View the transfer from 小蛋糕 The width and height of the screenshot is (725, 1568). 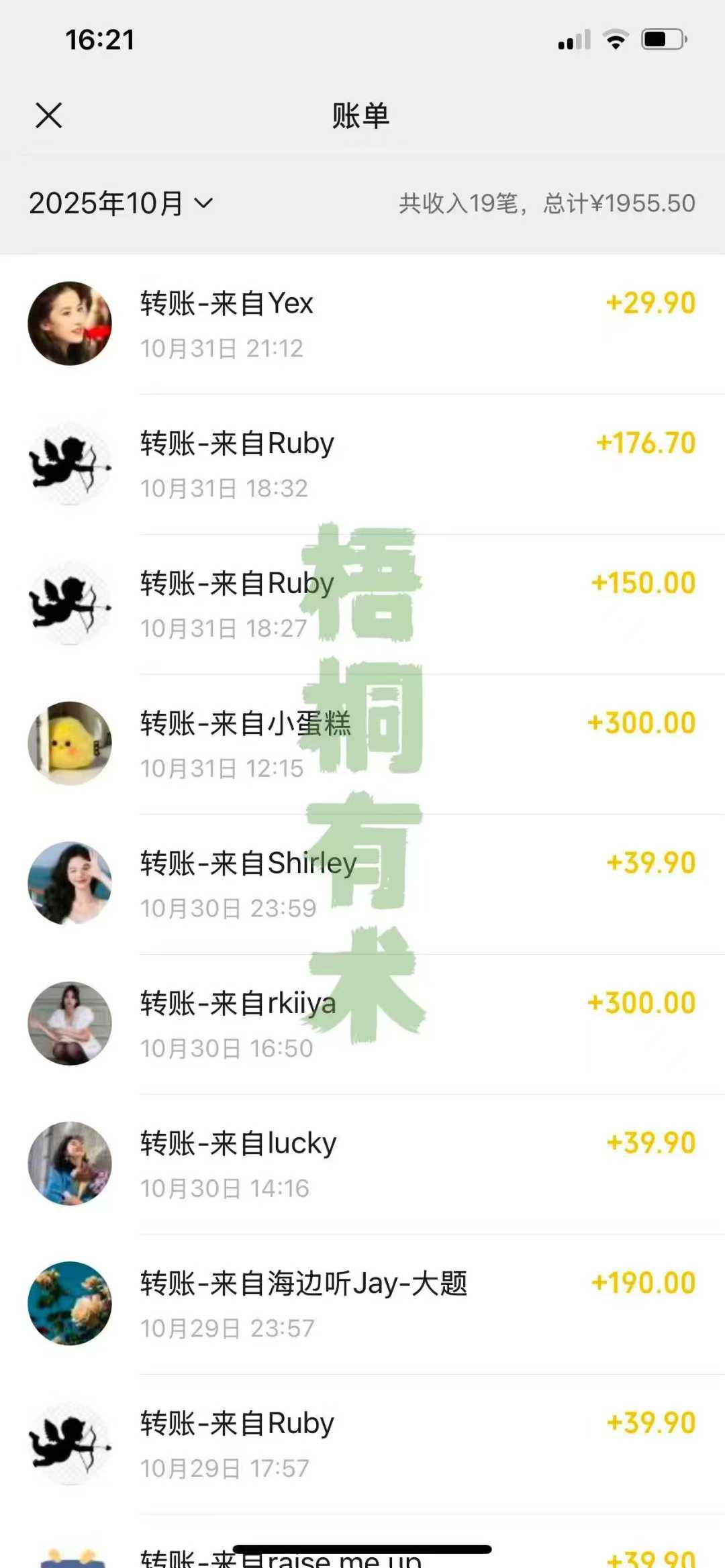362,744
